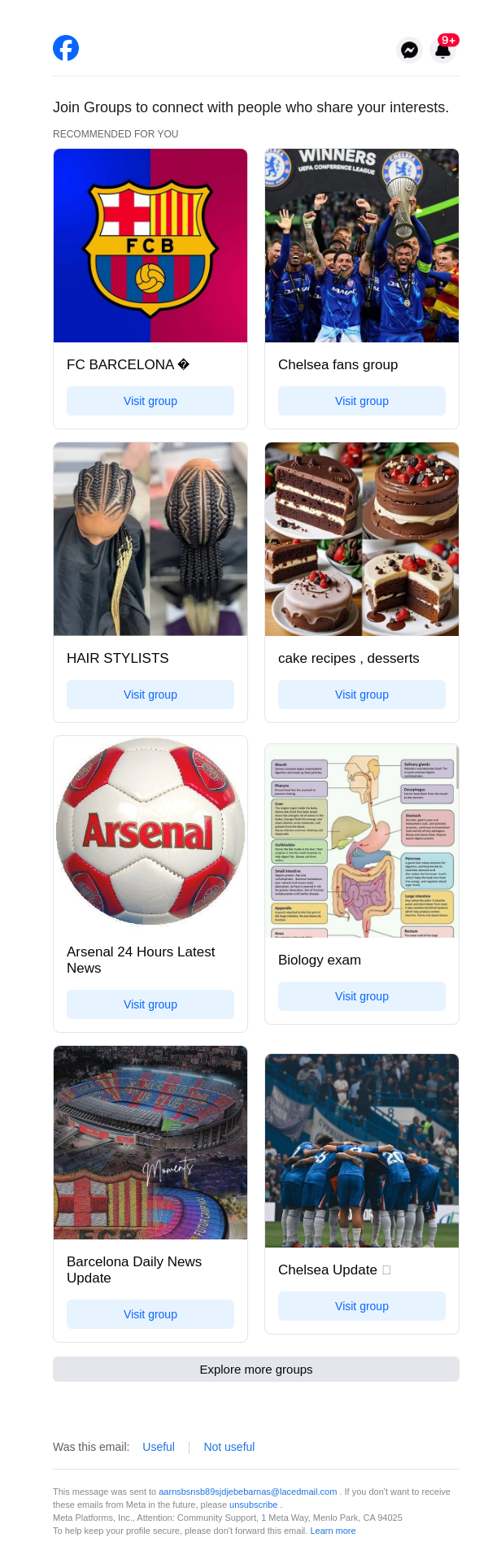This screenshot has height=1568, width=488.
Task: Visit the Biology exam group
Action: click(x=362, y=996)
